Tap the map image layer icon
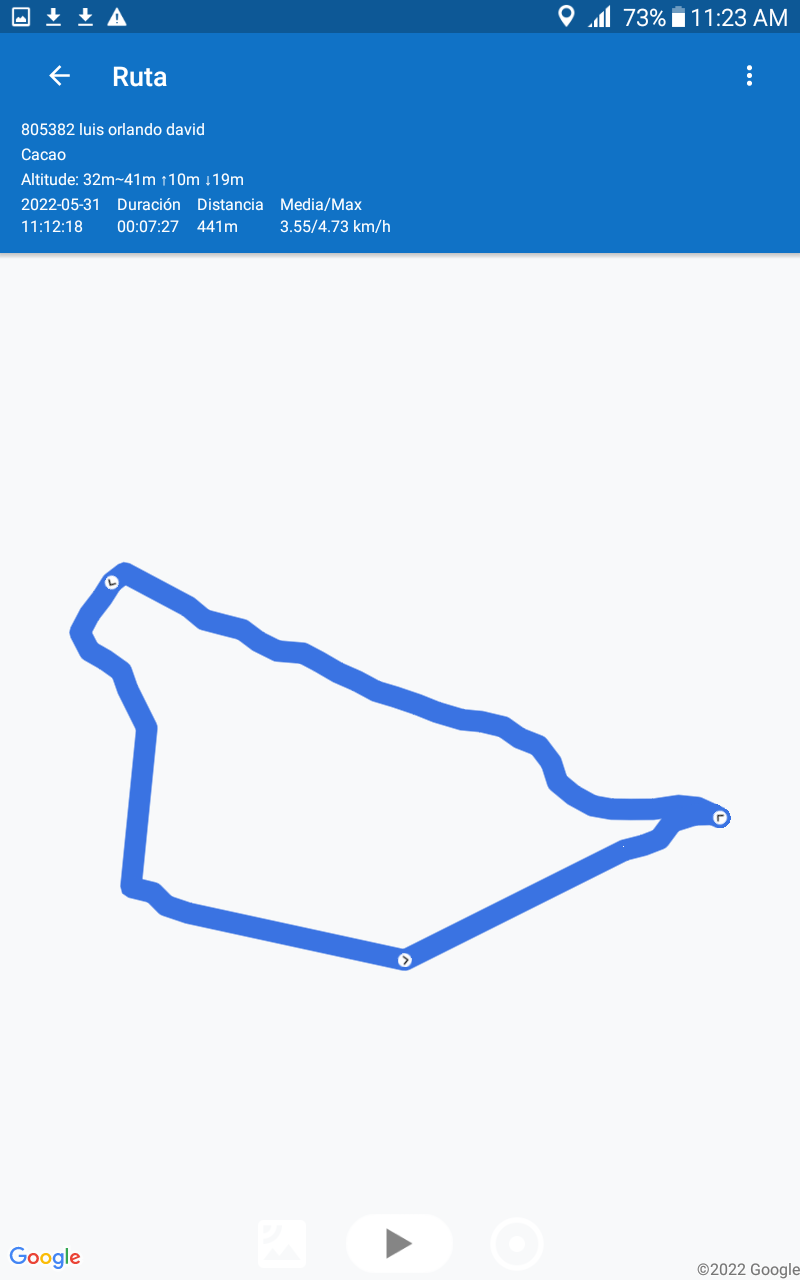Screen dimensions: 800x1280 coord(282,1244)
